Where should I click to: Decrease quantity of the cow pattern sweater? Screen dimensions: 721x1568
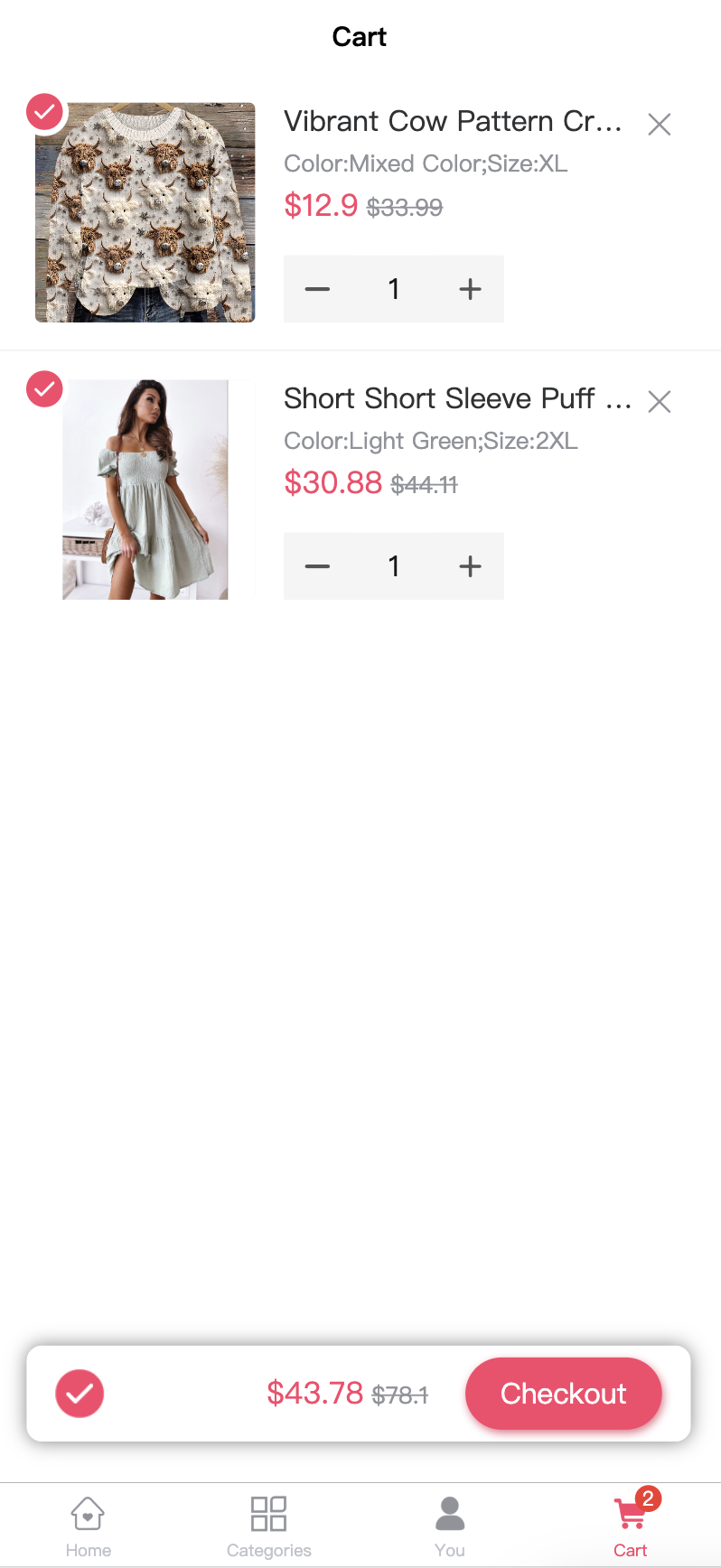coord(317,289)
